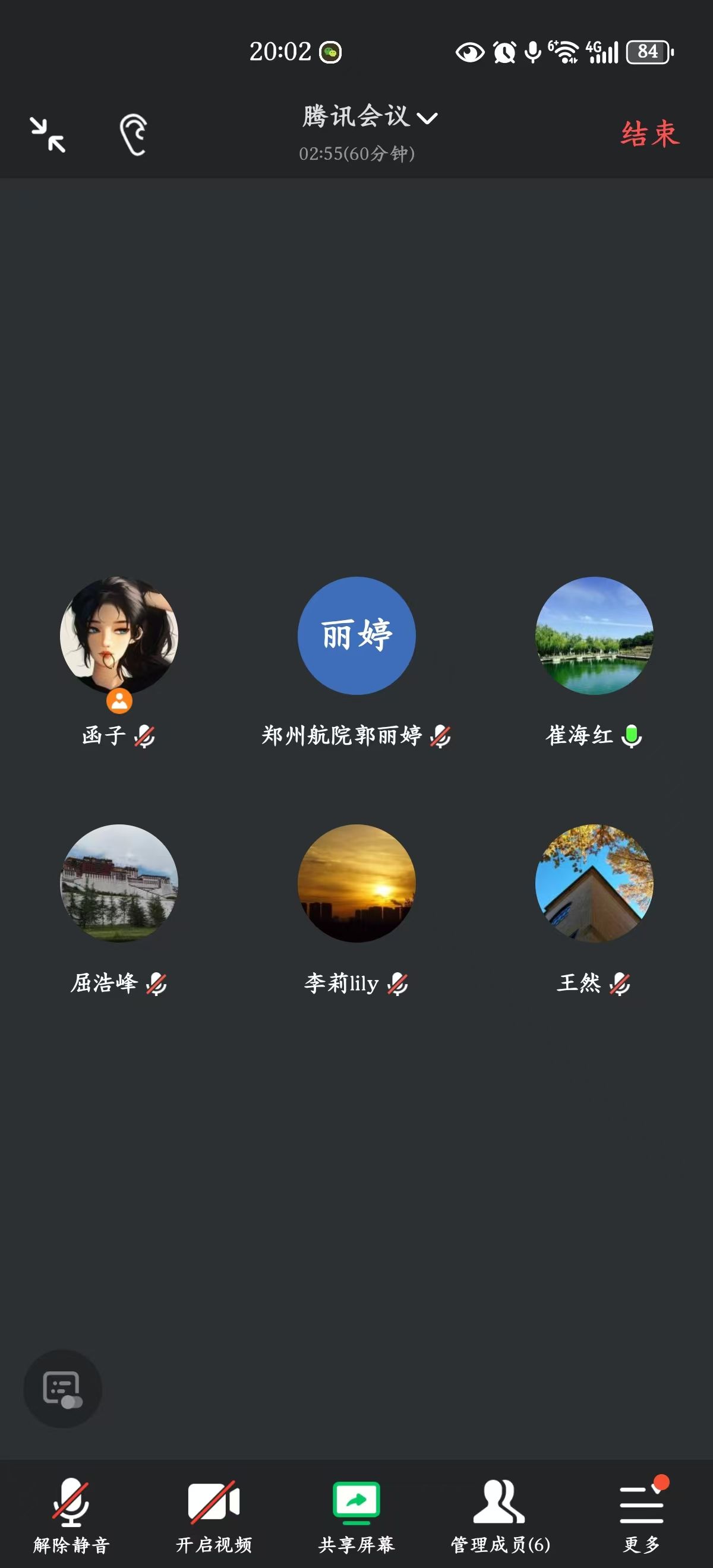The image size is (713, 1568).
Task: Select participant 屈浩峰
Action: [119, 883]
